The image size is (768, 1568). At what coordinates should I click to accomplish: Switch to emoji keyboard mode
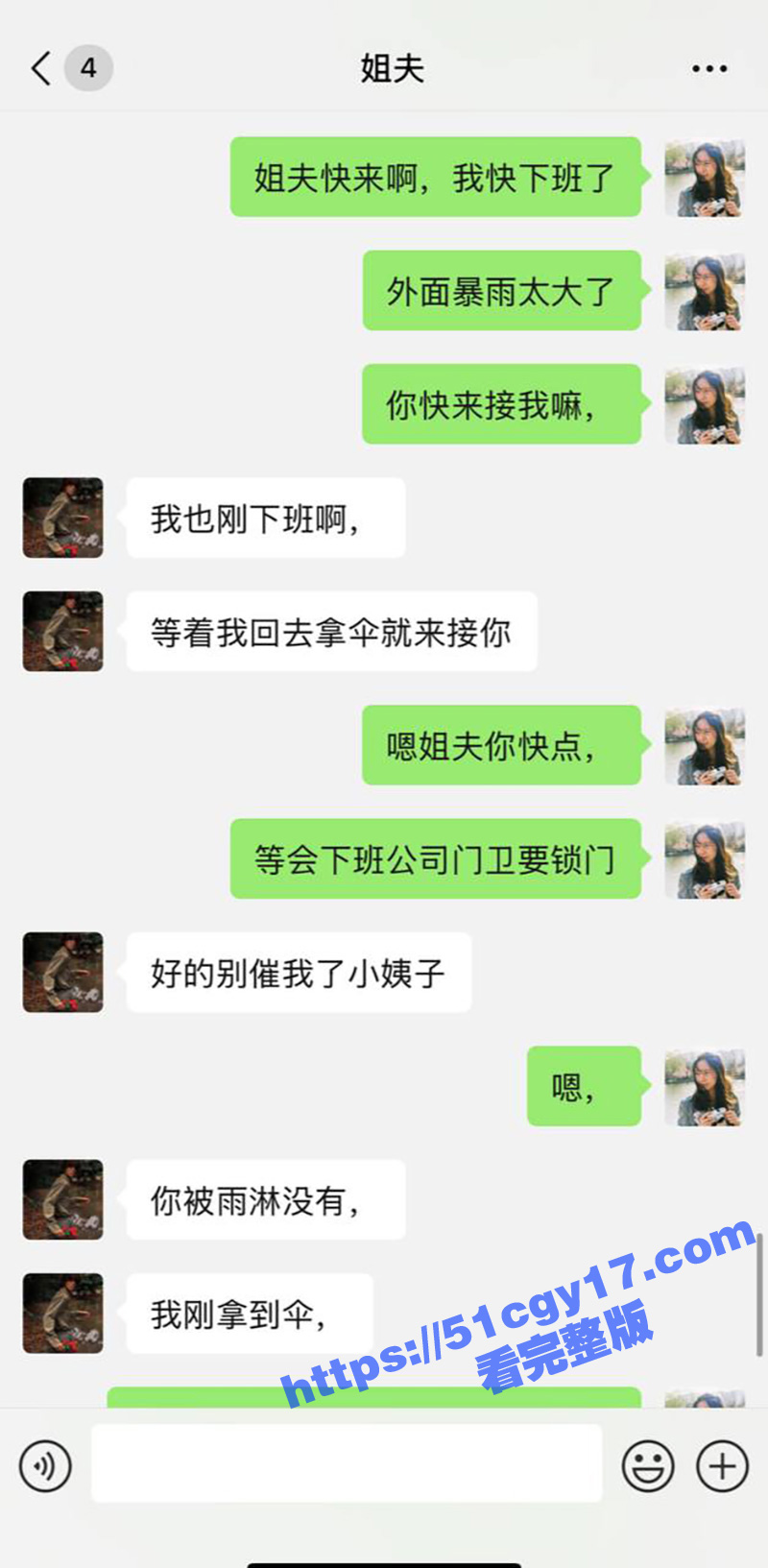[x=646, y=1464]
